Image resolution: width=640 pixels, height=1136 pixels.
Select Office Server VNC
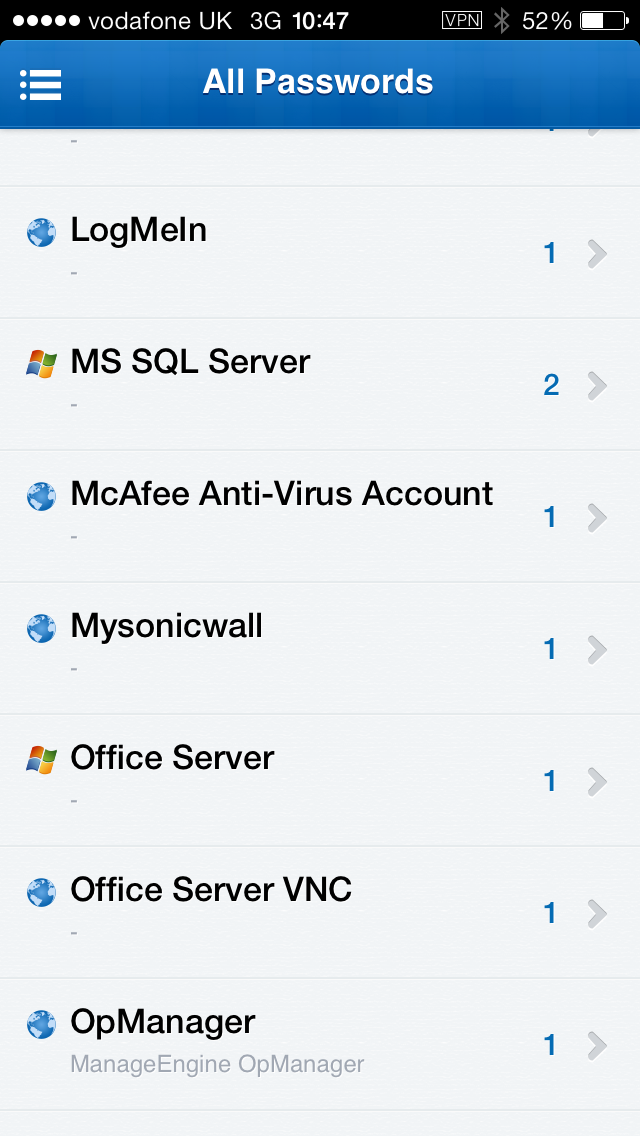320,912
